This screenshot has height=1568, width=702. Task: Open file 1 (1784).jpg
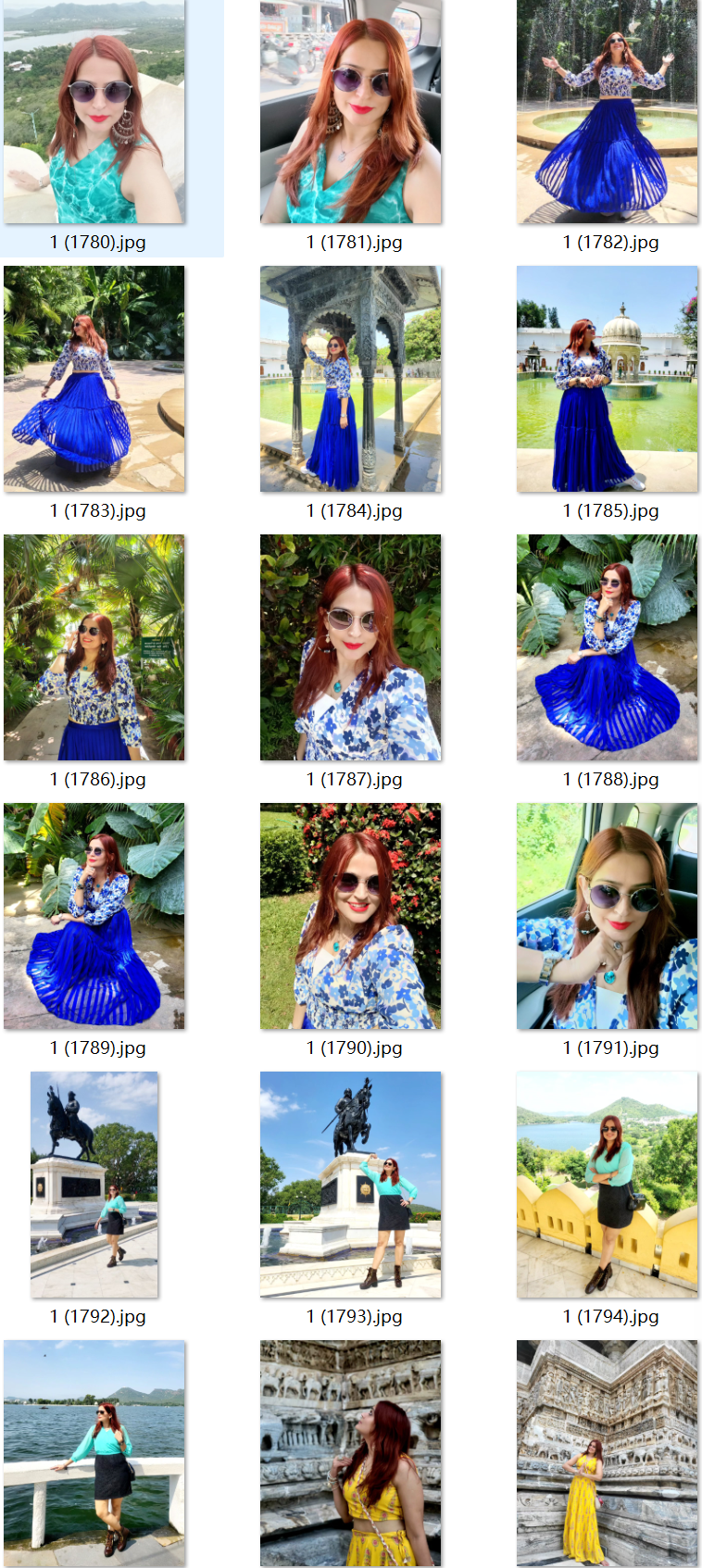pyautogui.click(x=350, y=379)
